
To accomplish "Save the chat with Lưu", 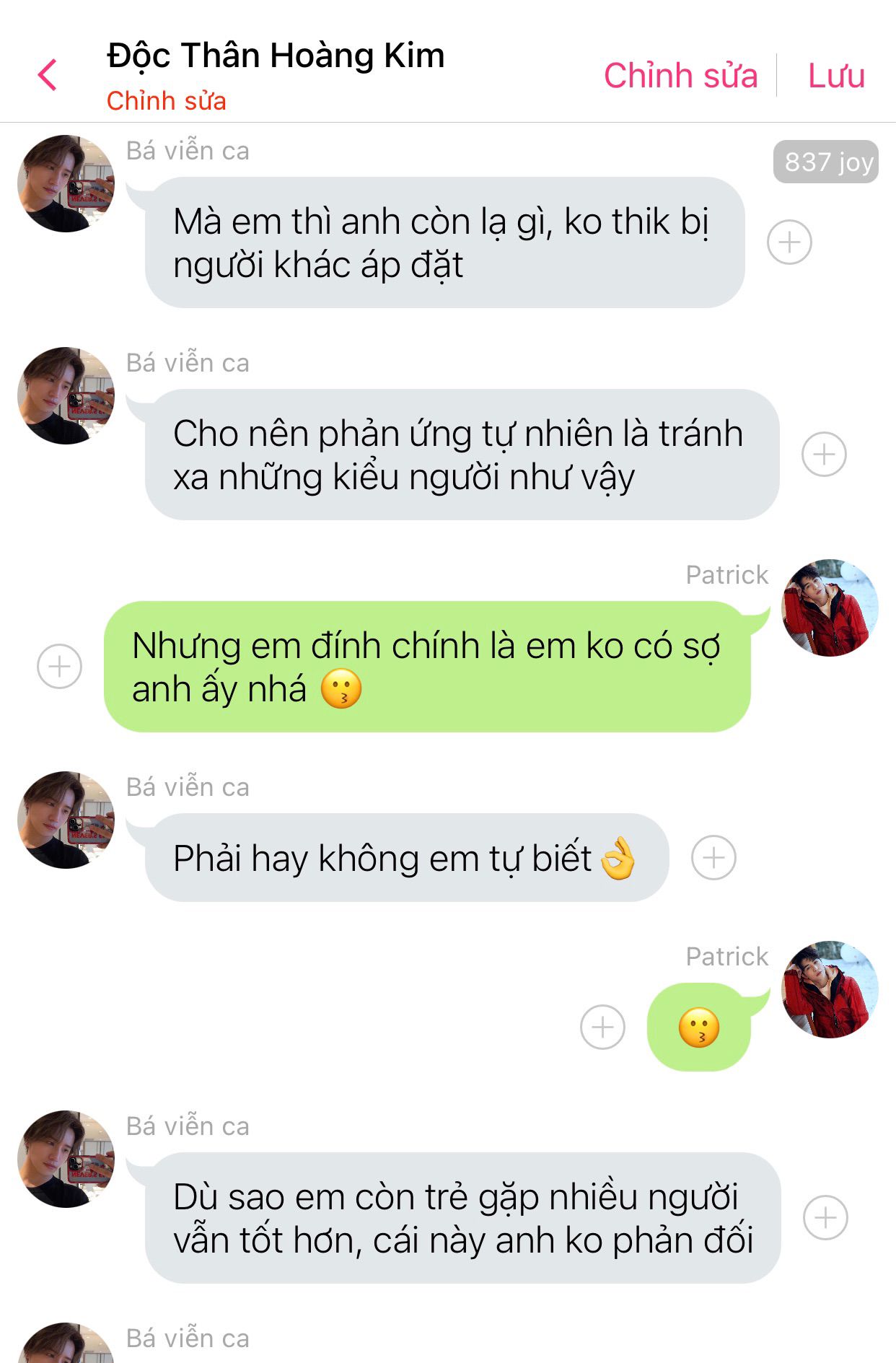I will 836,76.
